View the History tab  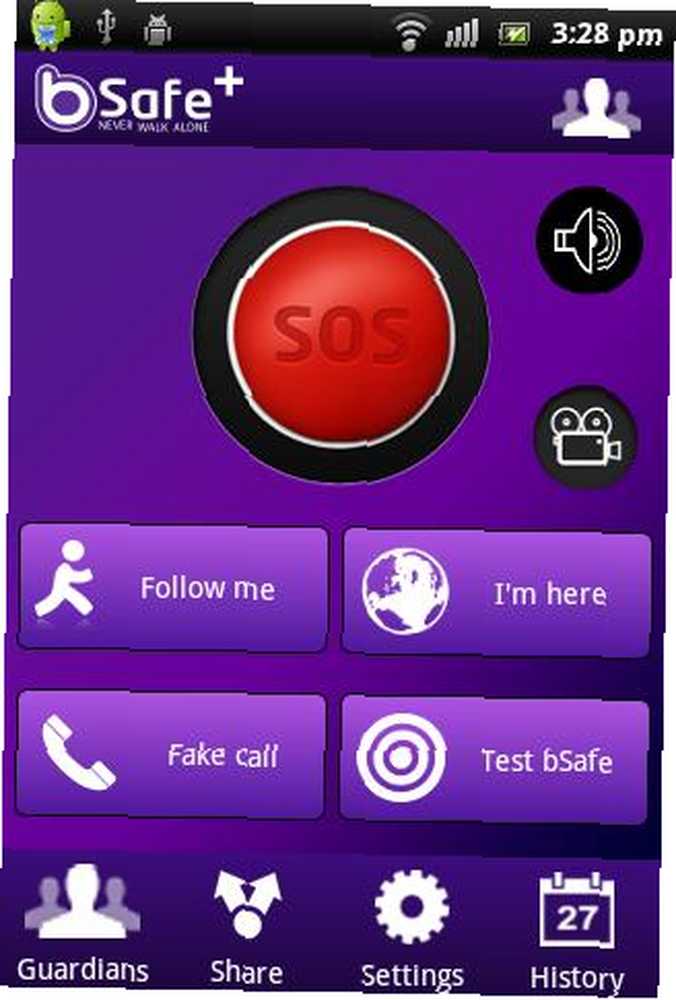click(x=577, y=928)
